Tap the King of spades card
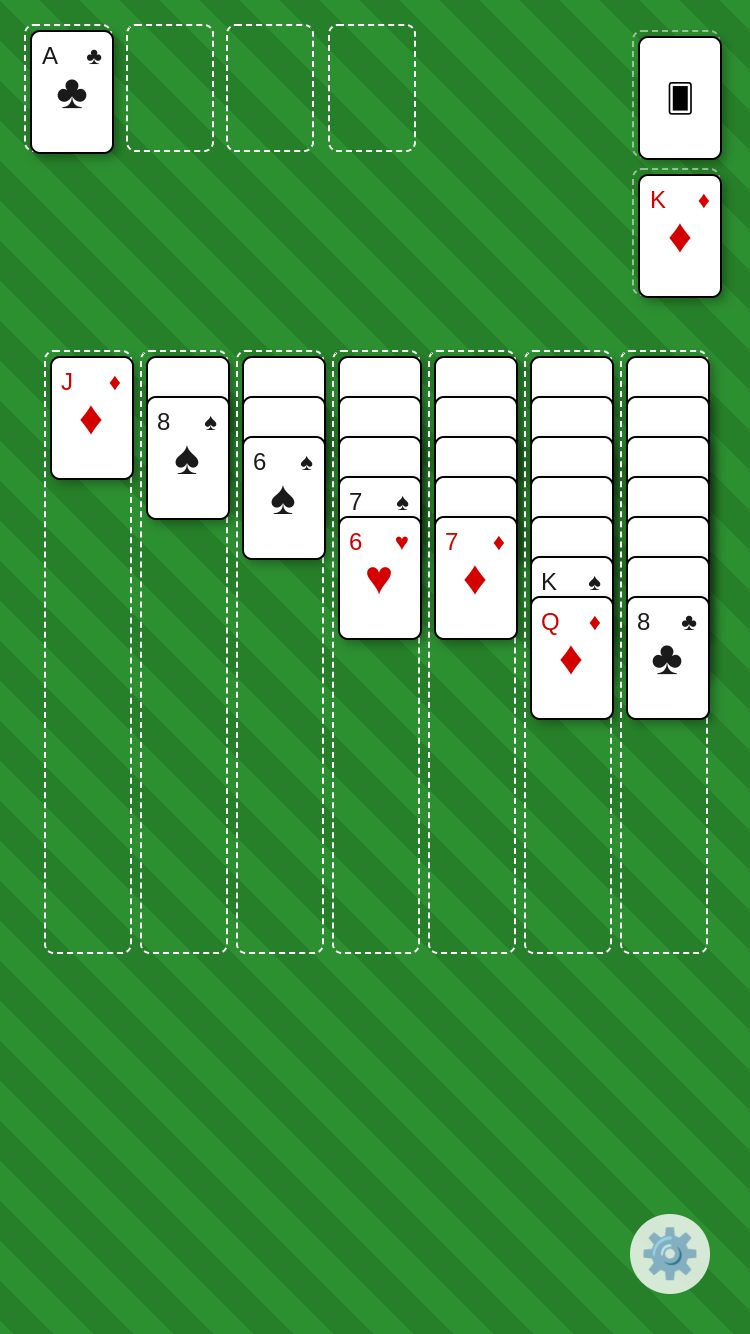Screen dimensions: 750x1334 [572, 577]
